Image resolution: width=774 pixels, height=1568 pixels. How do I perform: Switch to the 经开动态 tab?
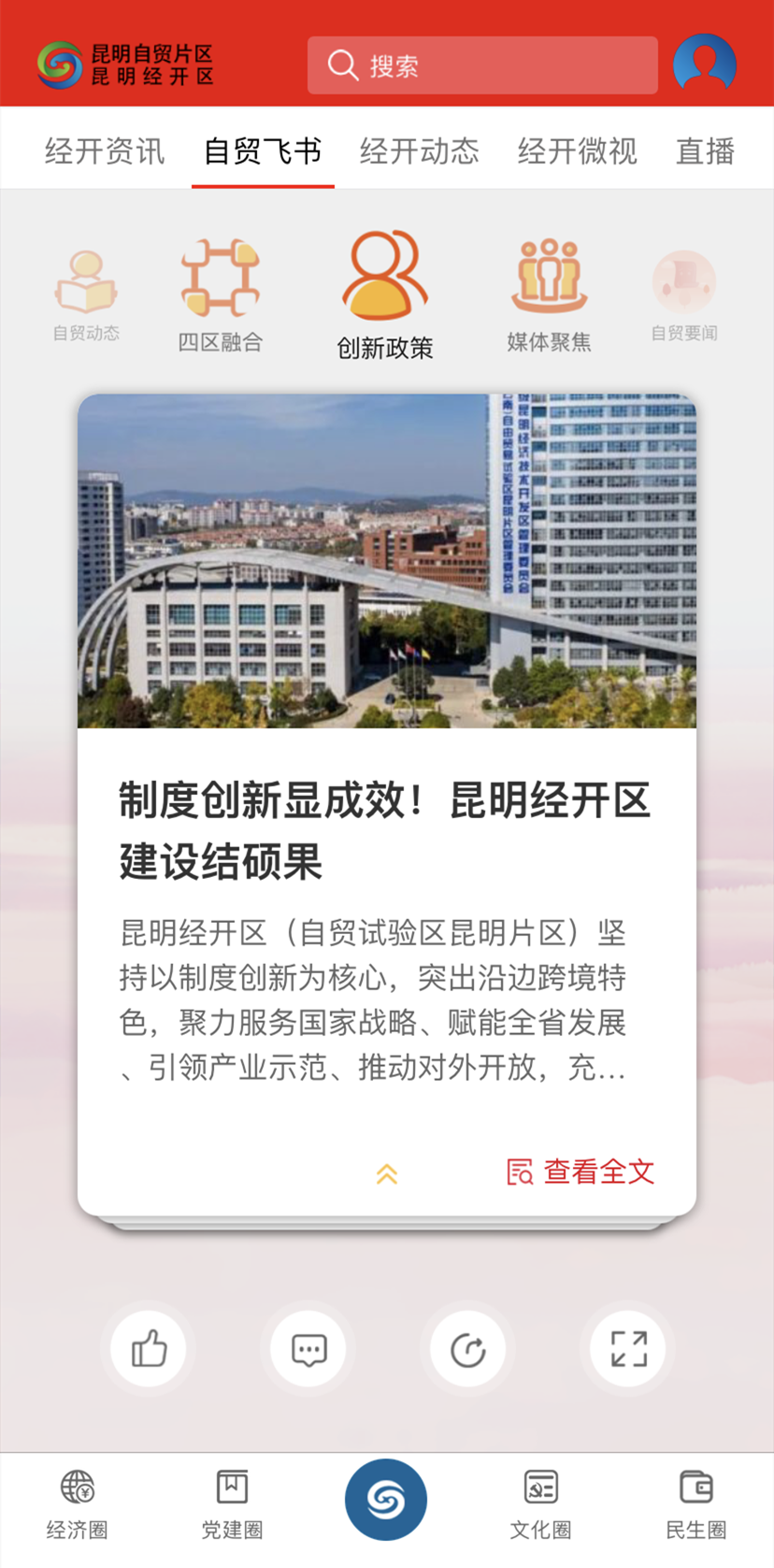420,151
